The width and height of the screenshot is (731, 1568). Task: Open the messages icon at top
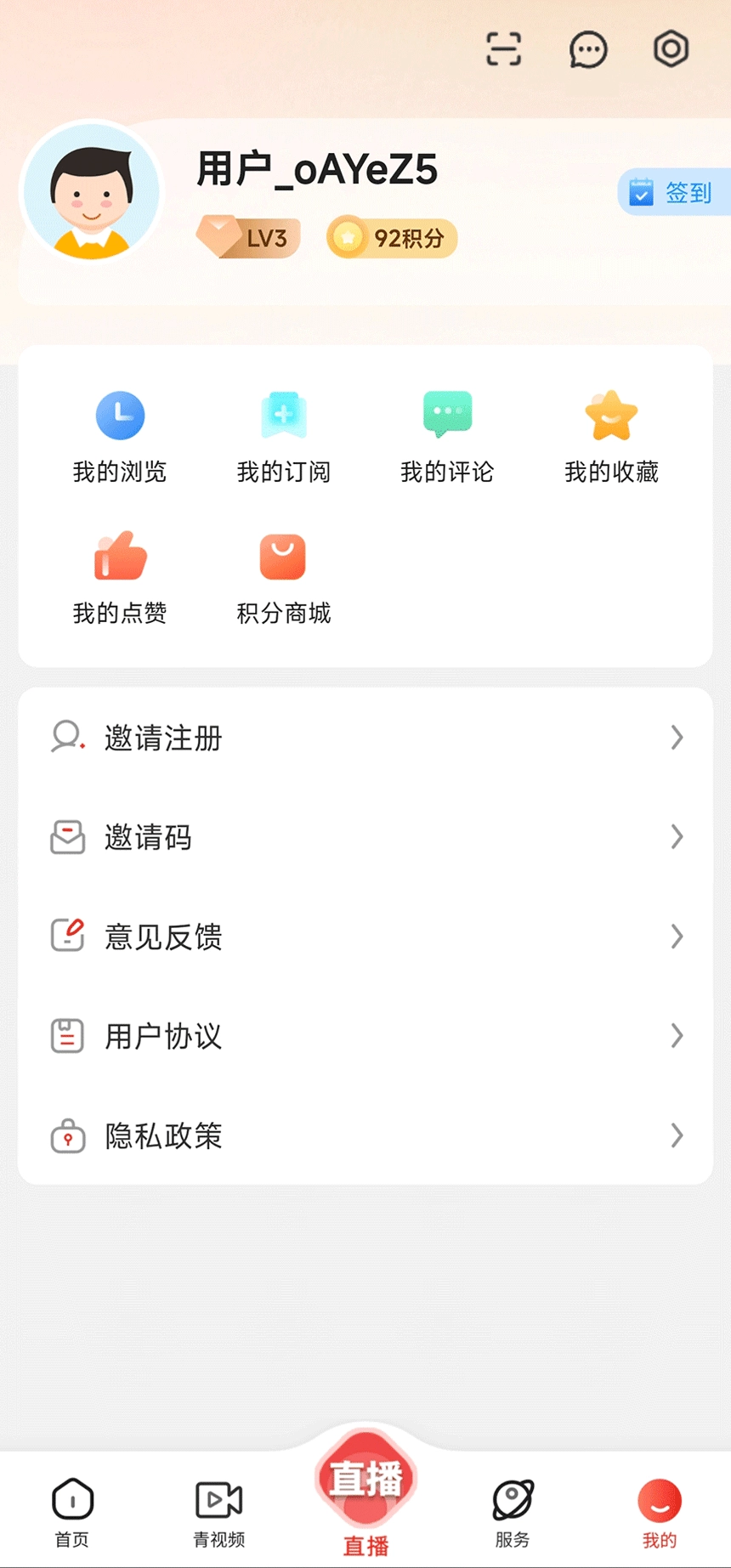click(x=587, y=49)
